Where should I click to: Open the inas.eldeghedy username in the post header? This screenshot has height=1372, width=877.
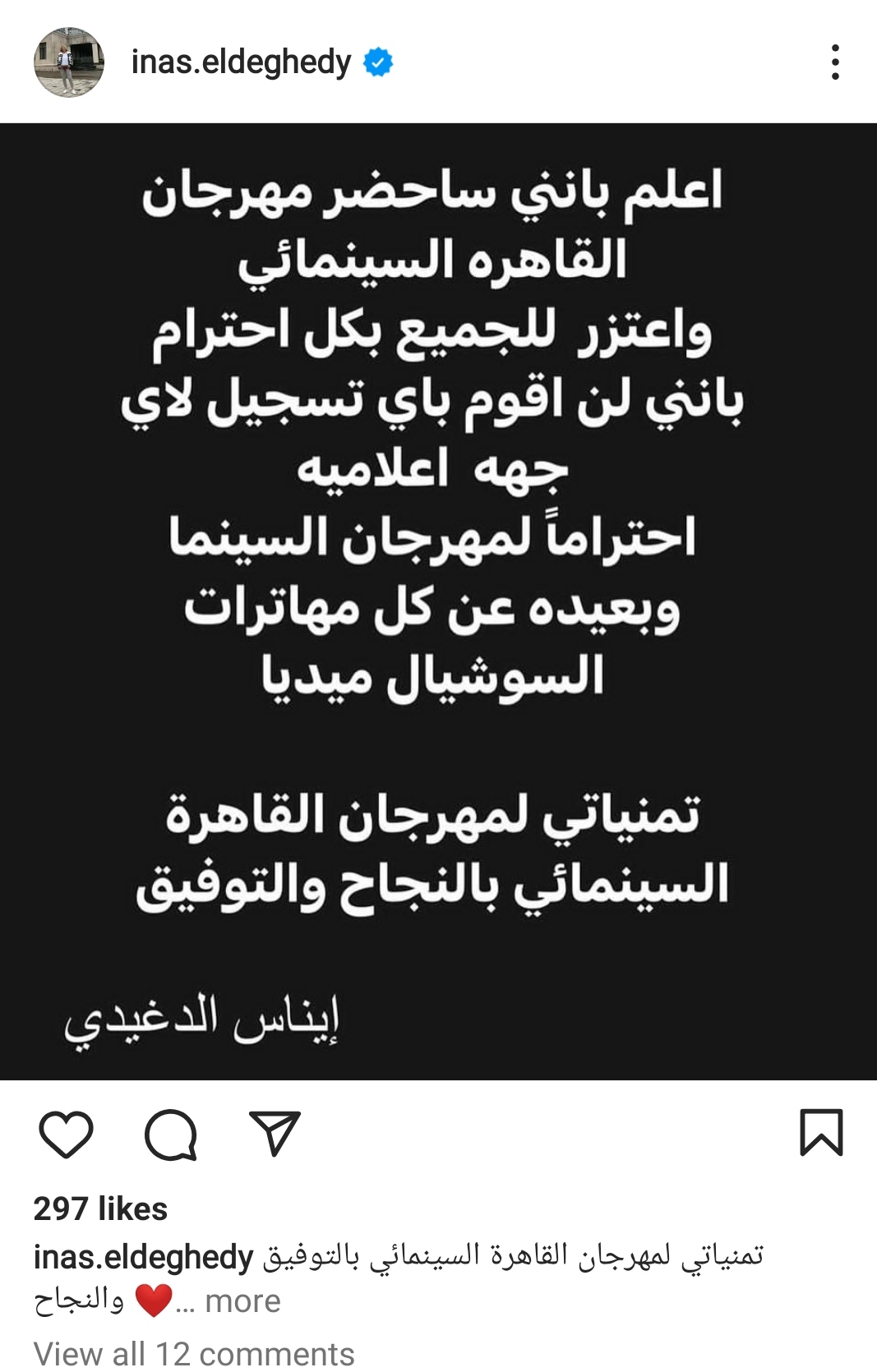(x=241, y=62)
